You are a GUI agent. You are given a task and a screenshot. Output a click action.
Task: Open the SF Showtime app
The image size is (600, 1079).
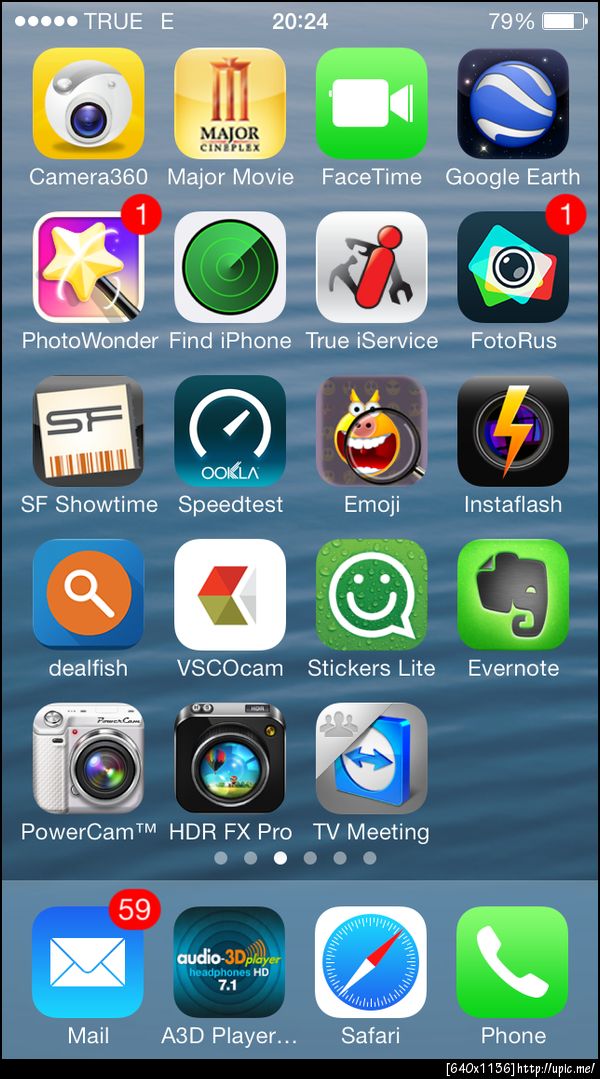[x=88, y=431]
